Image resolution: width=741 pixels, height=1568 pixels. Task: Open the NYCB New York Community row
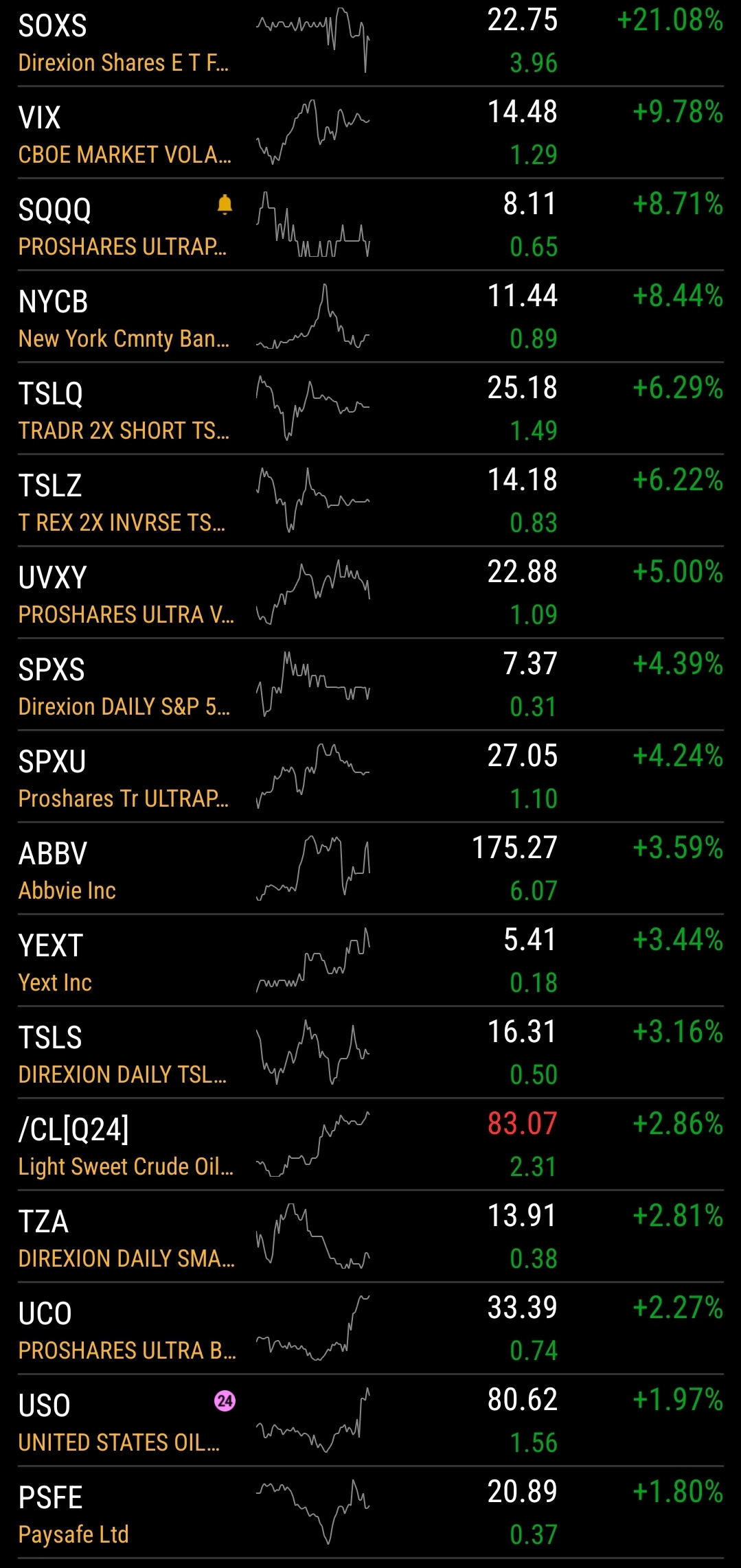(x=370, y=316)
